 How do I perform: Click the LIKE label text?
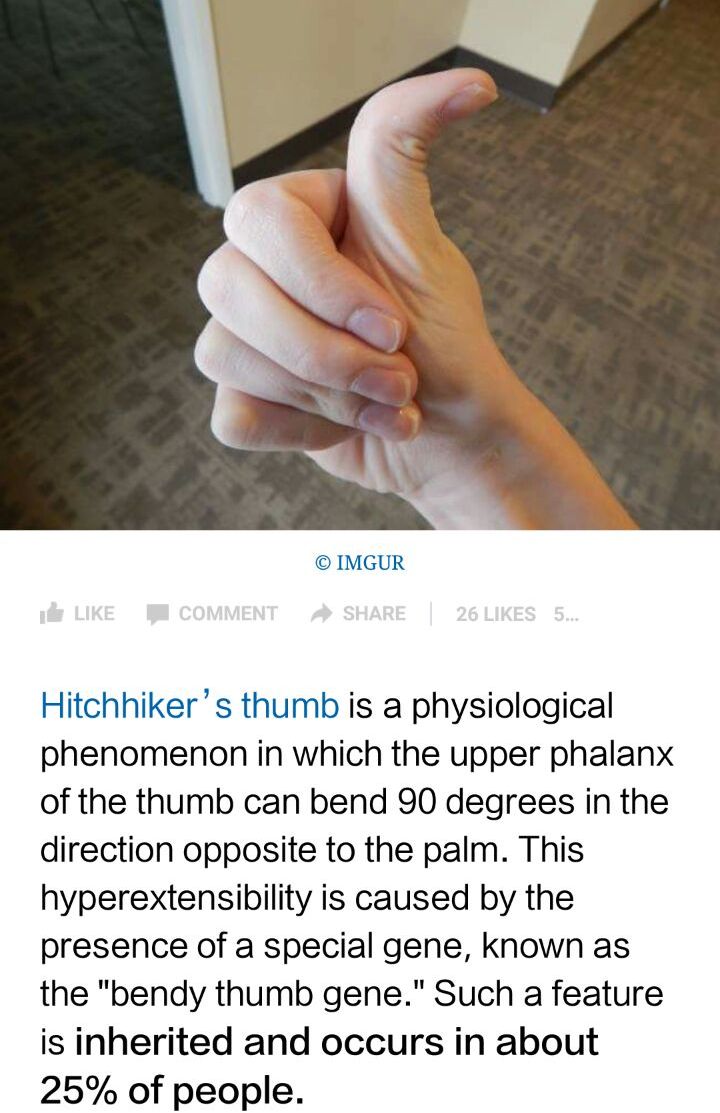click(92, 614)
